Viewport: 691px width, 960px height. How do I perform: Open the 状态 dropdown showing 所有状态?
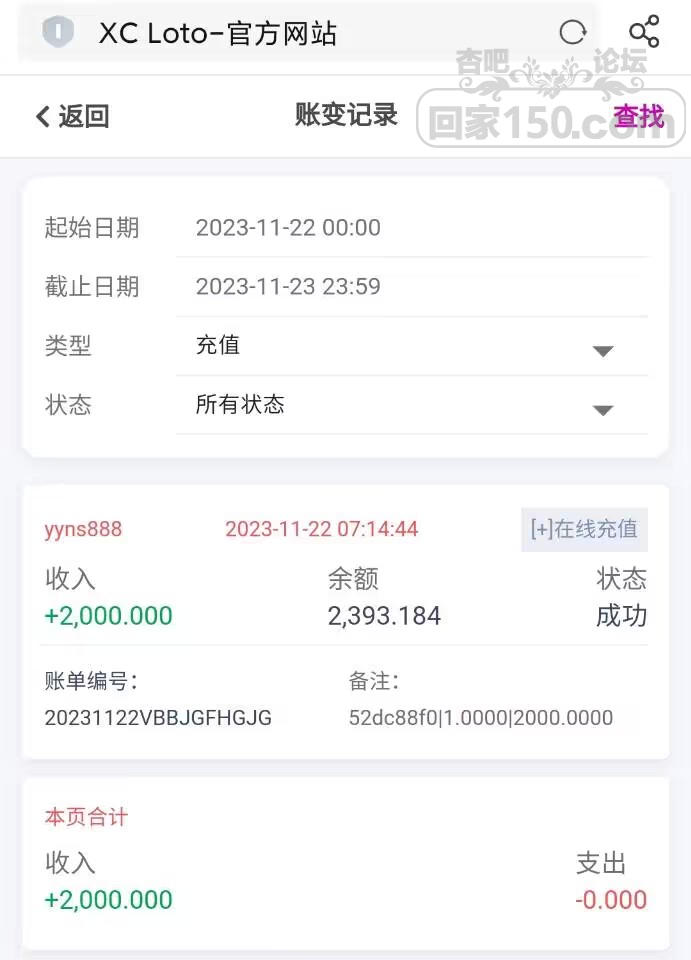pos(412,405)
